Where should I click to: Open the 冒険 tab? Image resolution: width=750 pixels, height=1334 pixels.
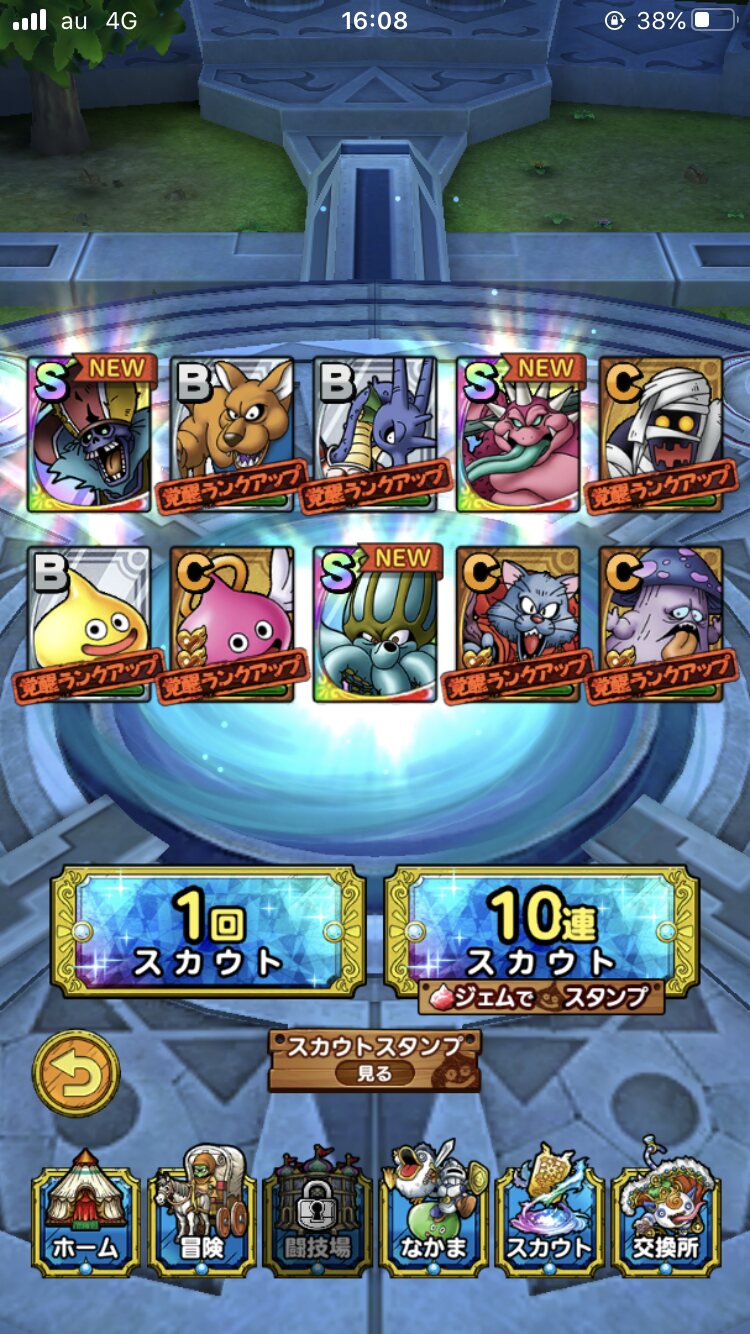(x=203, y=1212)
